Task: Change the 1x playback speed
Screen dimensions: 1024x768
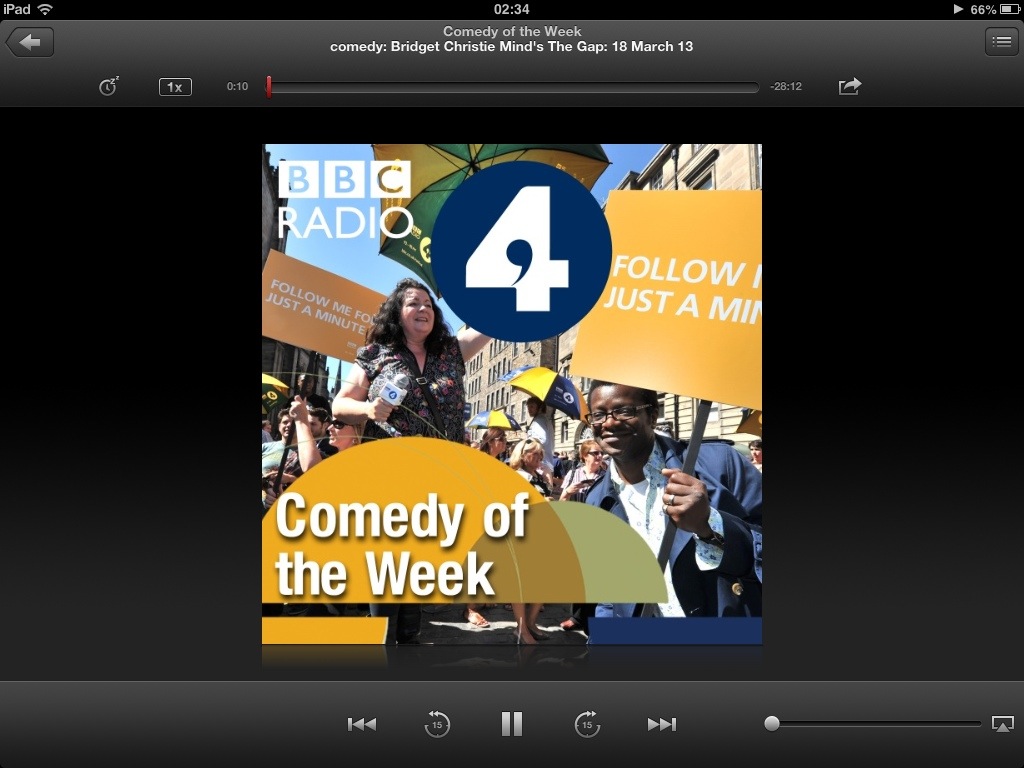Action: pos(175,87)
